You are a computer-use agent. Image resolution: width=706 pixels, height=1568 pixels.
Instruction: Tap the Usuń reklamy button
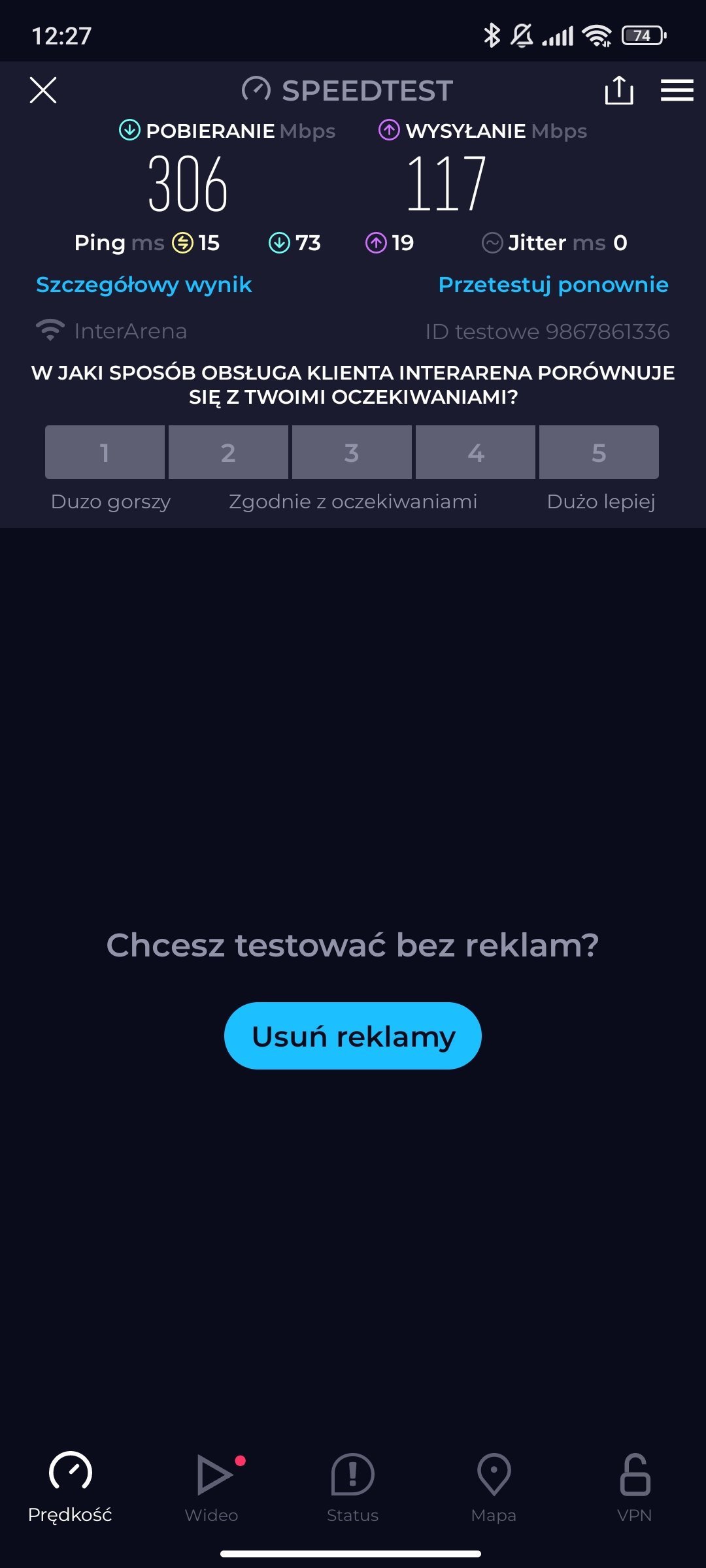click(x=353, y=1036)
